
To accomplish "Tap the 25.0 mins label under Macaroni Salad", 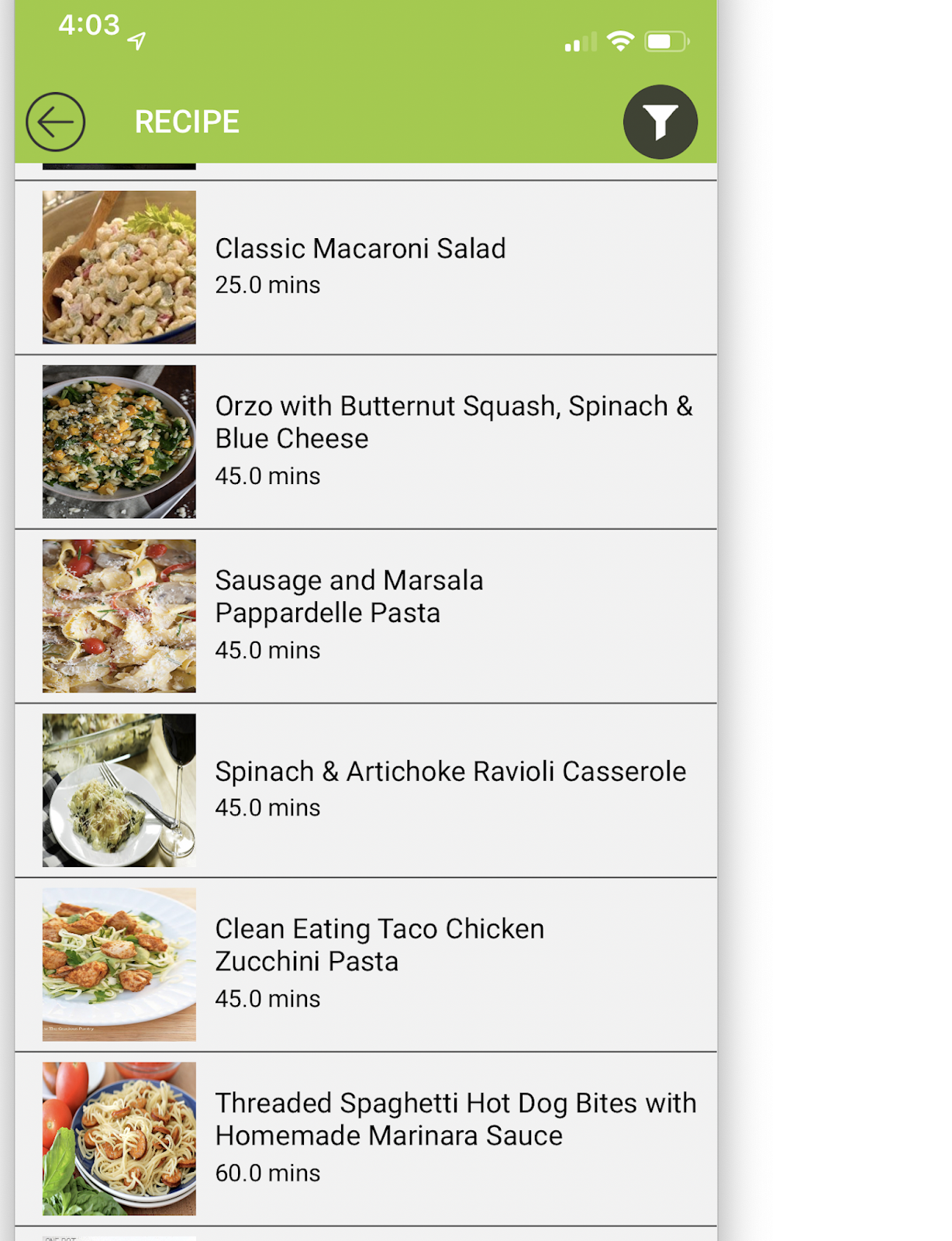I will click(267, 285).
